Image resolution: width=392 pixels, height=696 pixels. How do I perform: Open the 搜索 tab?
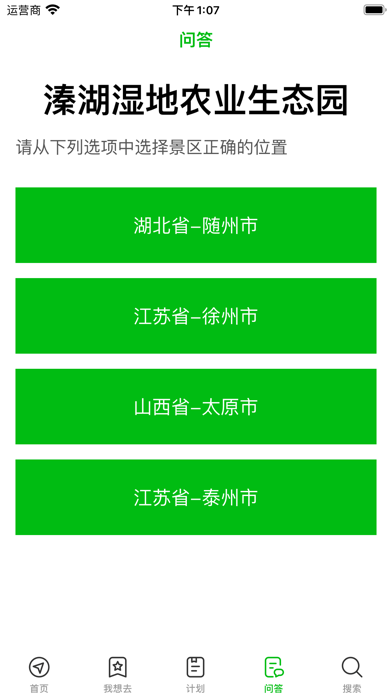coord(352,675)
